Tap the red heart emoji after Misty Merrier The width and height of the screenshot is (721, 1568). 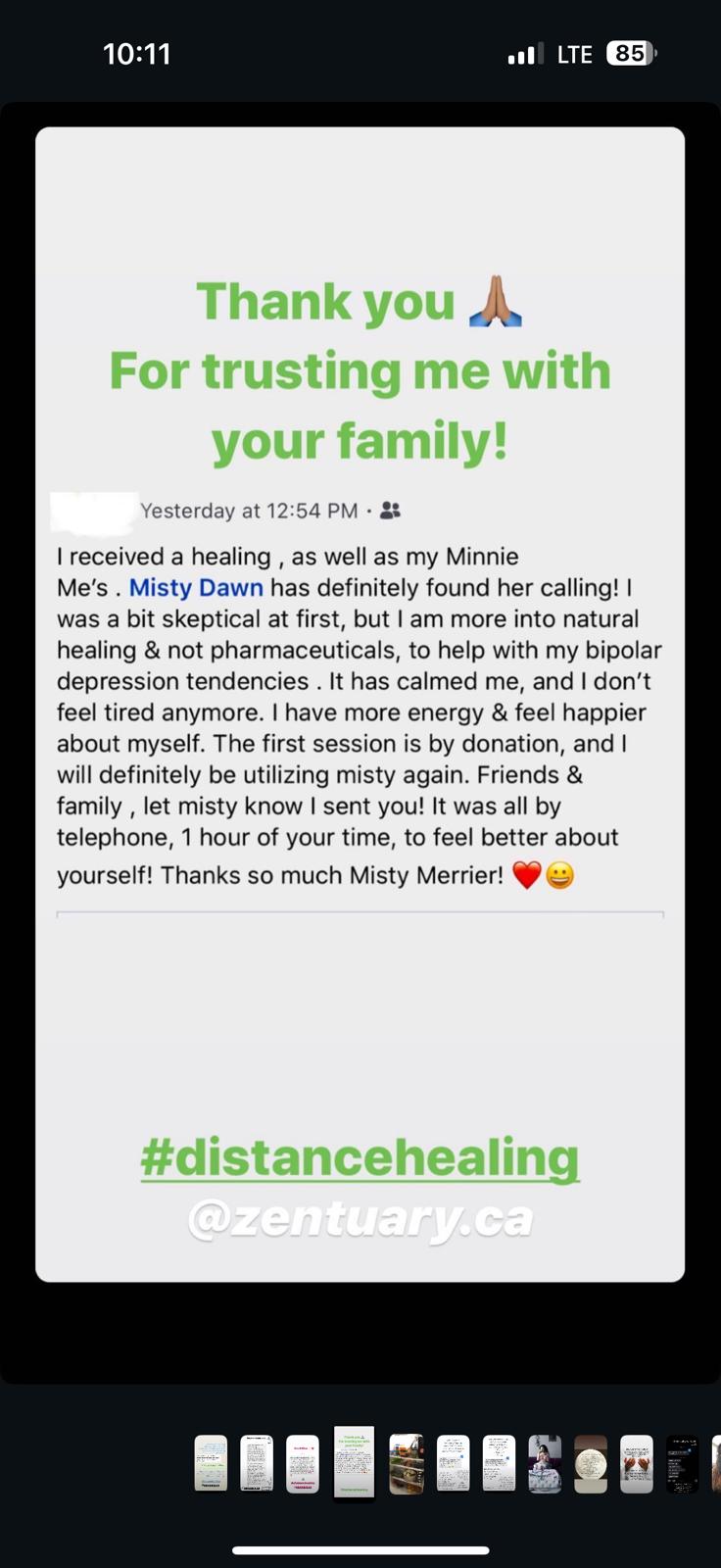coord(527,873)
